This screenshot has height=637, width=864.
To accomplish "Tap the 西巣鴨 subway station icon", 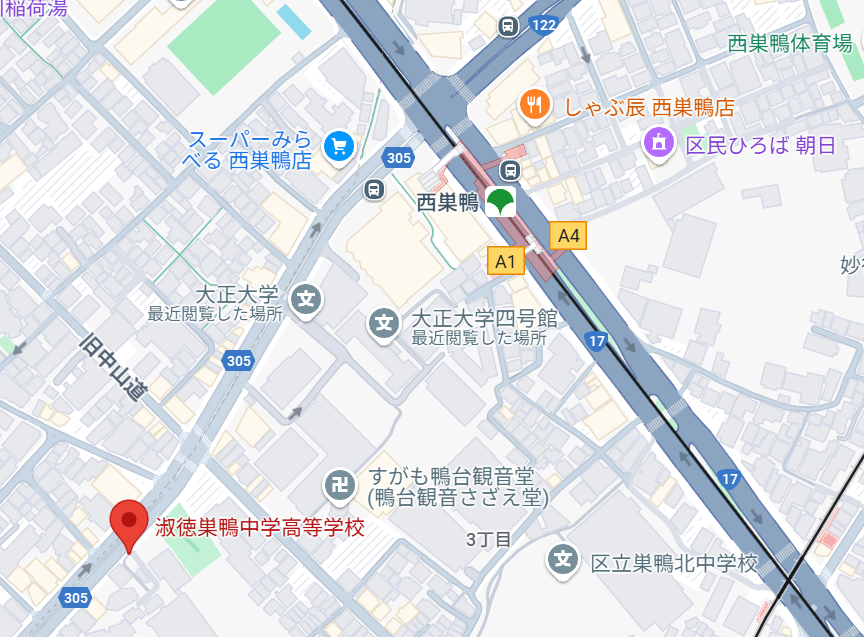I will coord(499,202).
